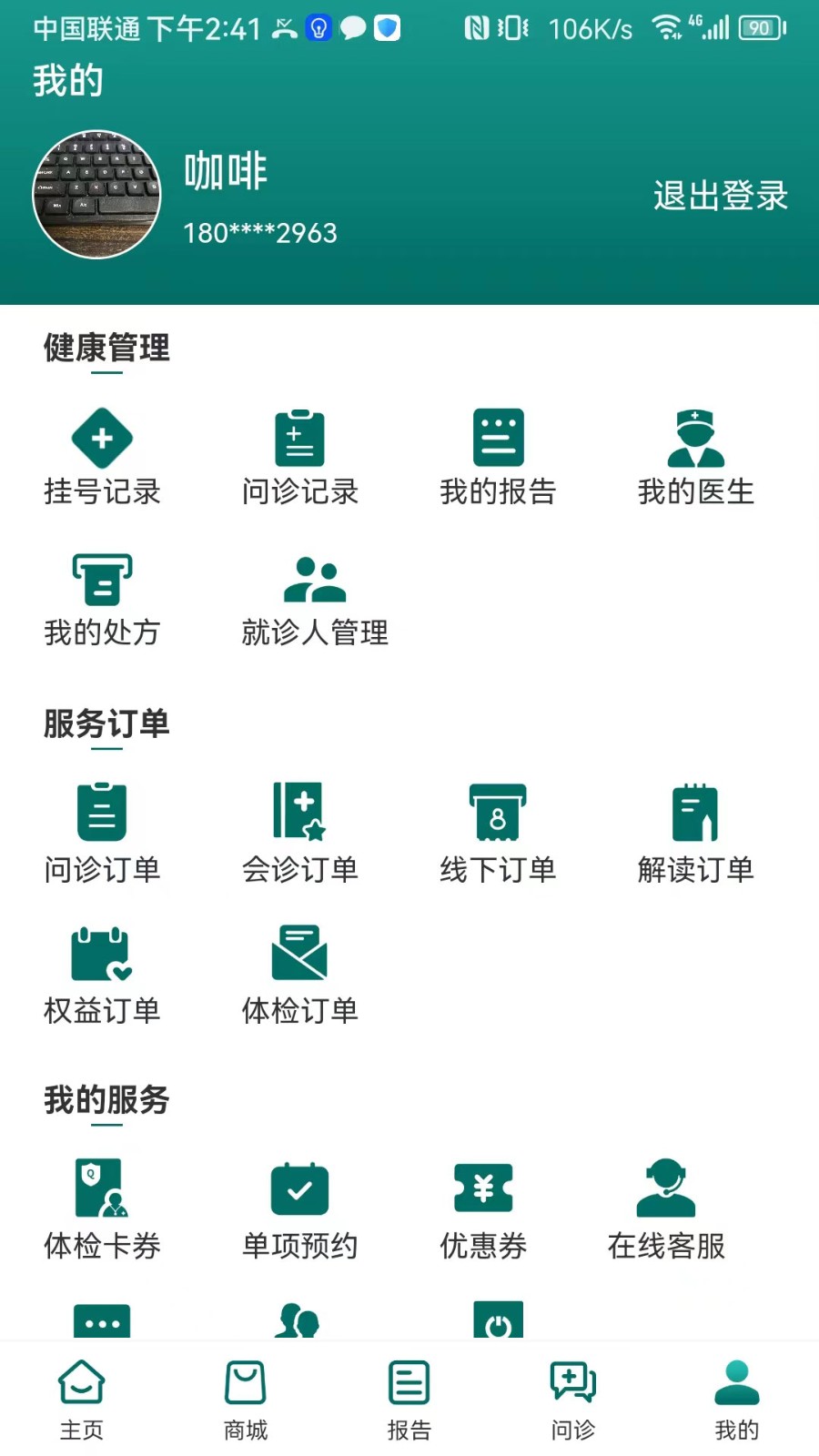Open 我的处方 my prescriptions
The height and width of the screenshot is (1456, 819).
click(x=102, y=601)
